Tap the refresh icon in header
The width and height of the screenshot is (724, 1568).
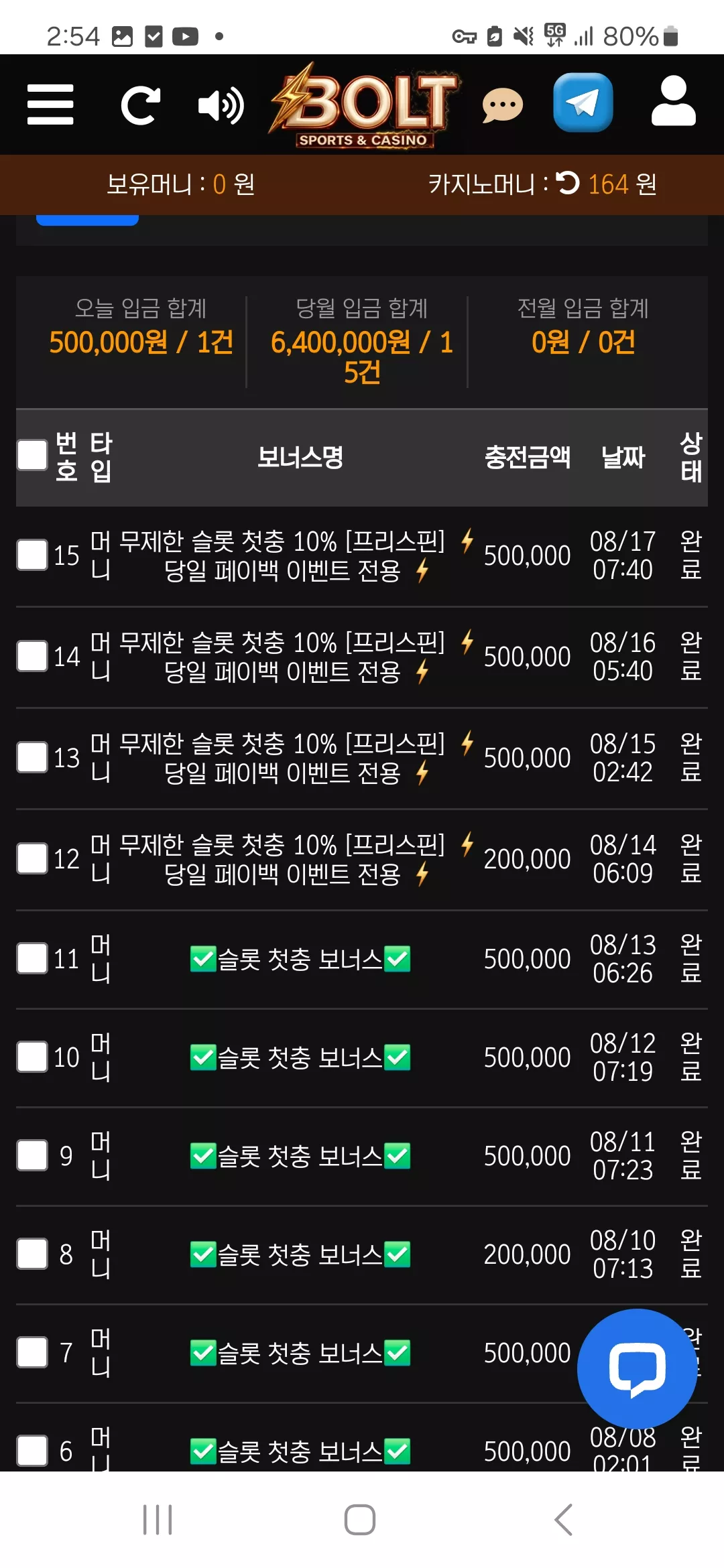(140, 105)
